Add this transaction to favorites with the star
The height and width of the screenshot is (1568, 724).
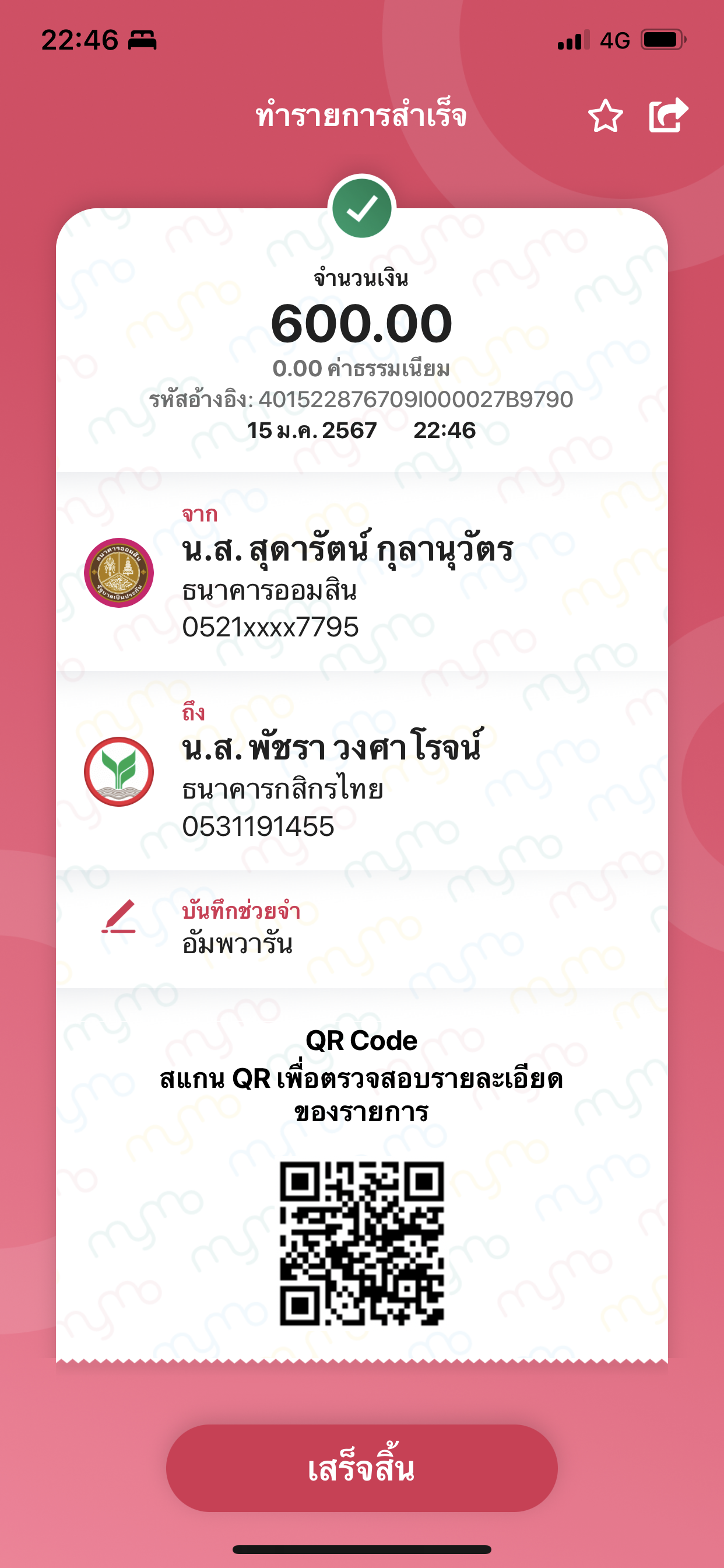[605, 116]
